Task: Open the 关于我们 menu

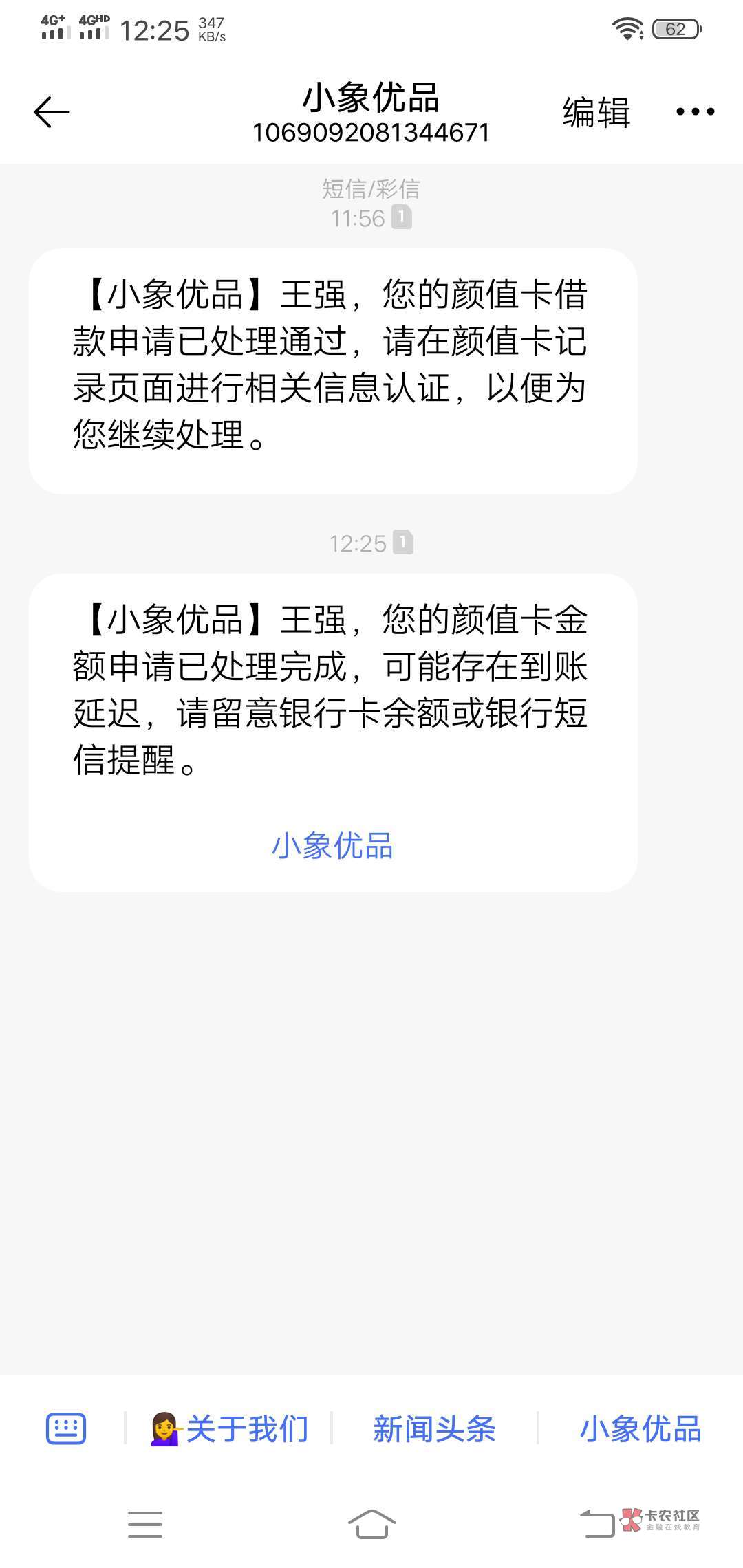Action: pyautogui.click(x=228, y=1428)
